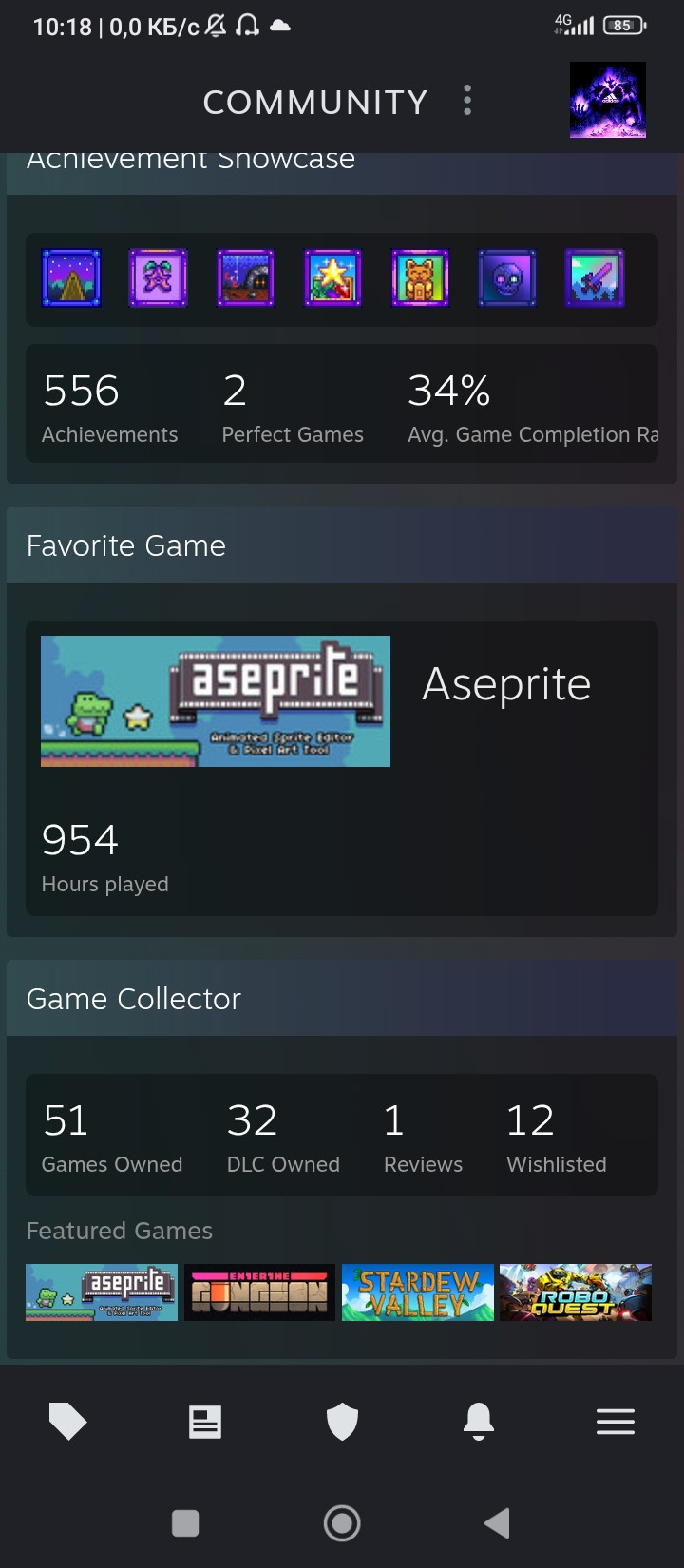This screenshot has height=1568, width=684.
Task: View the 51 Games Owned list
Action: pyautogui.click(x=111, y=1137)
